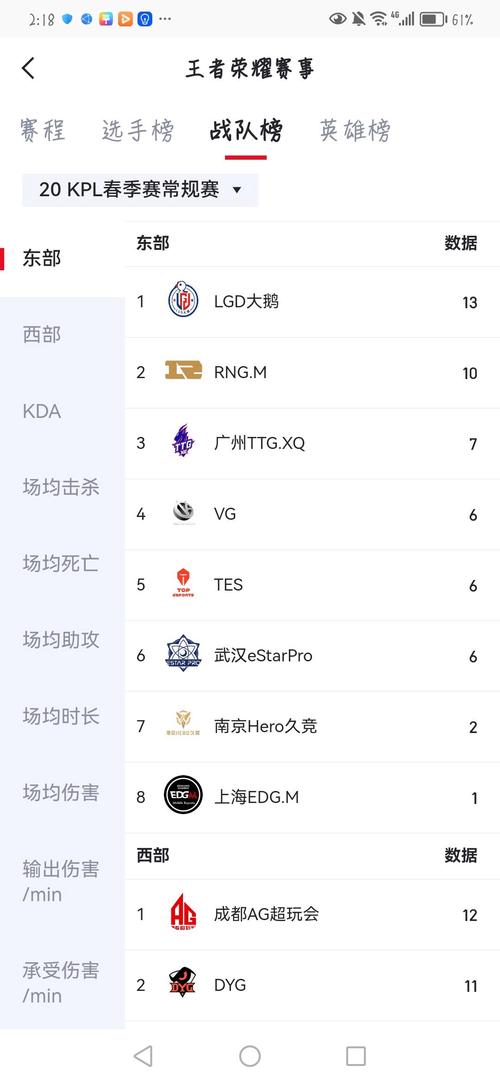The width and height of the screenshot is (500, 1083).
Task: Tap the system home button
Action: [250, 1056]
